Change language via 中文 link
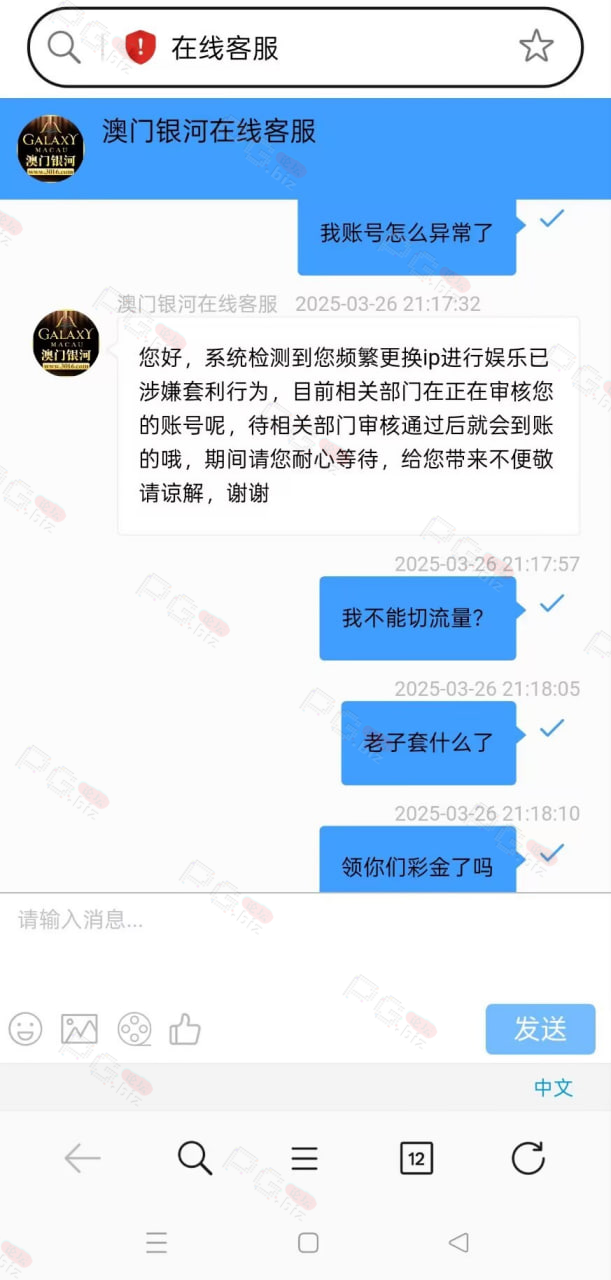 pyautogui.click(x=553, y=1087)
